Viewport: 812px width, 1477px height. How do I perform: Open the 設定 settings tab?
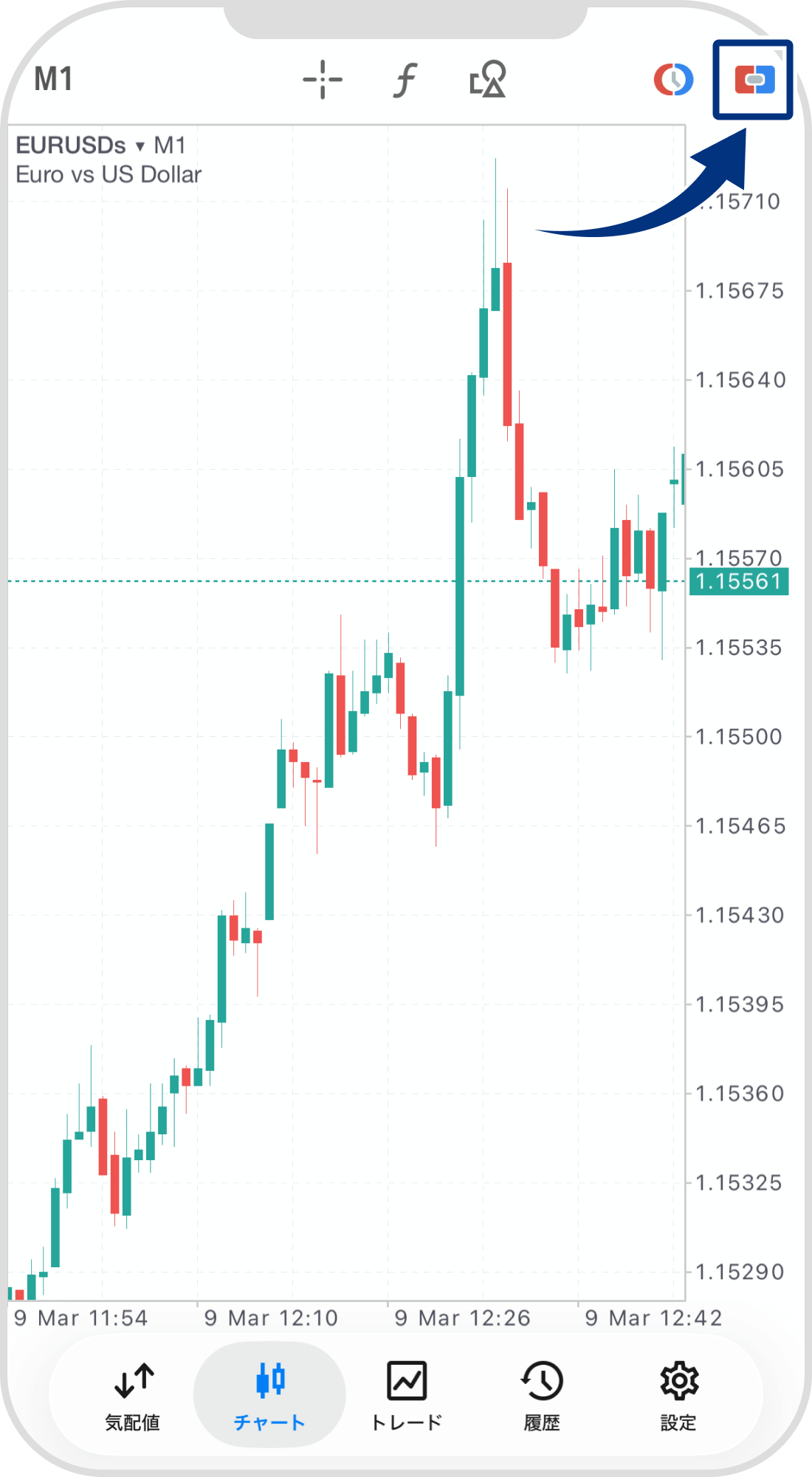[679, 1396]
